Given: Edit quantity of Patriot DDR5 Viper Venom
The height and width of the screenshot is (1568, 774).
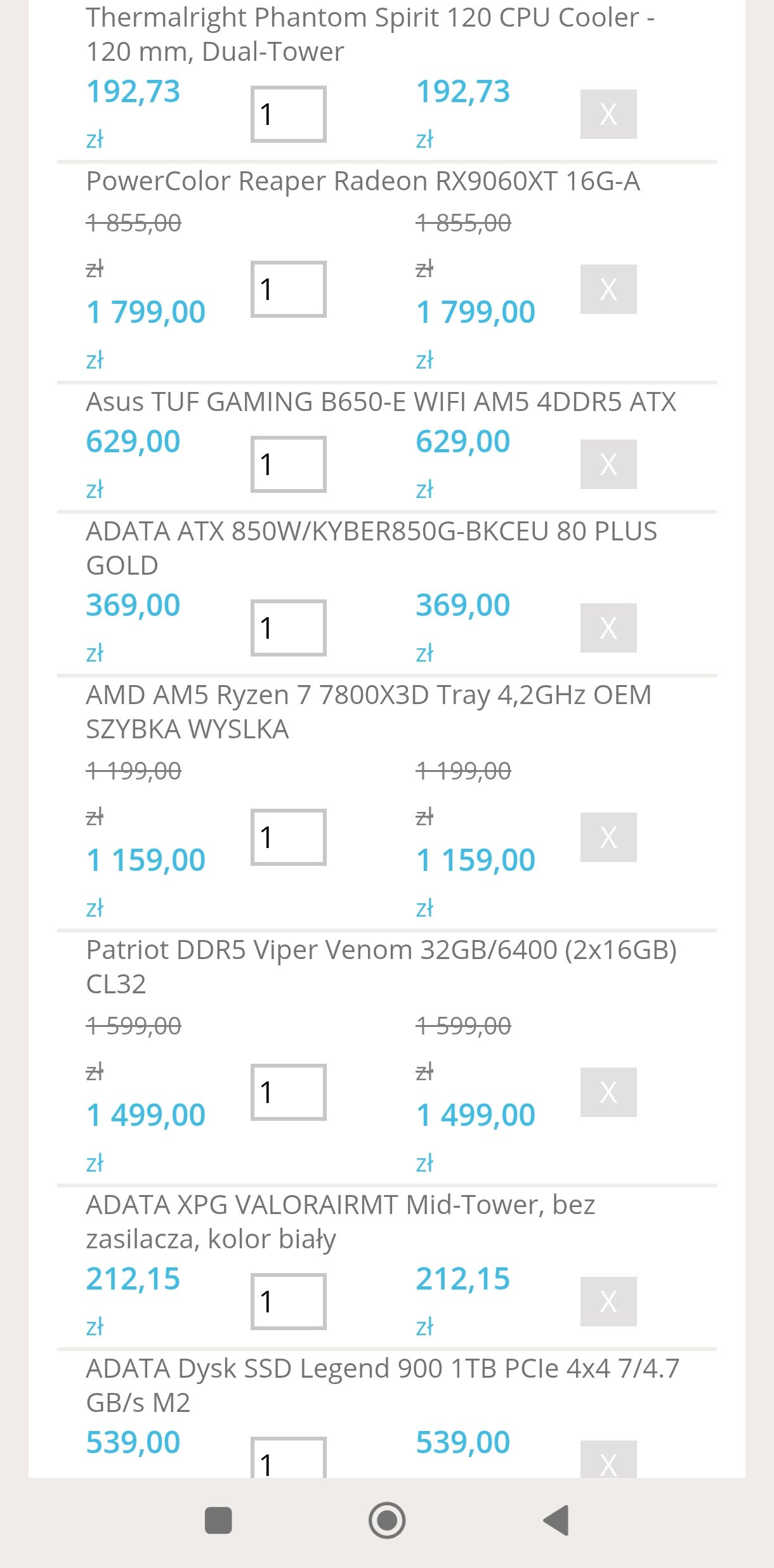Looking at the screenshot, I should (x=289, y=1092).
